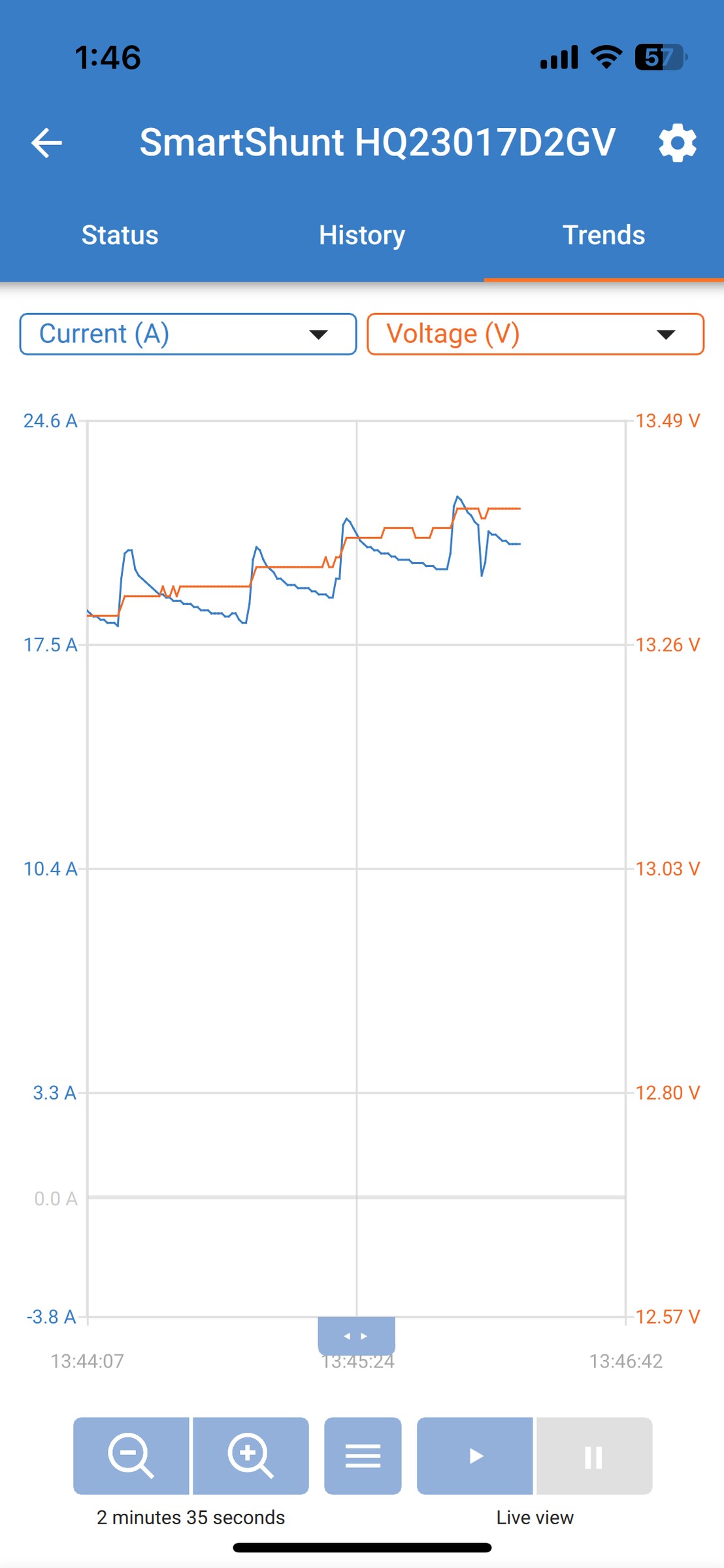
Task: Expand the Voltage (V) dropdown
Action: click(x=535, y=334)
